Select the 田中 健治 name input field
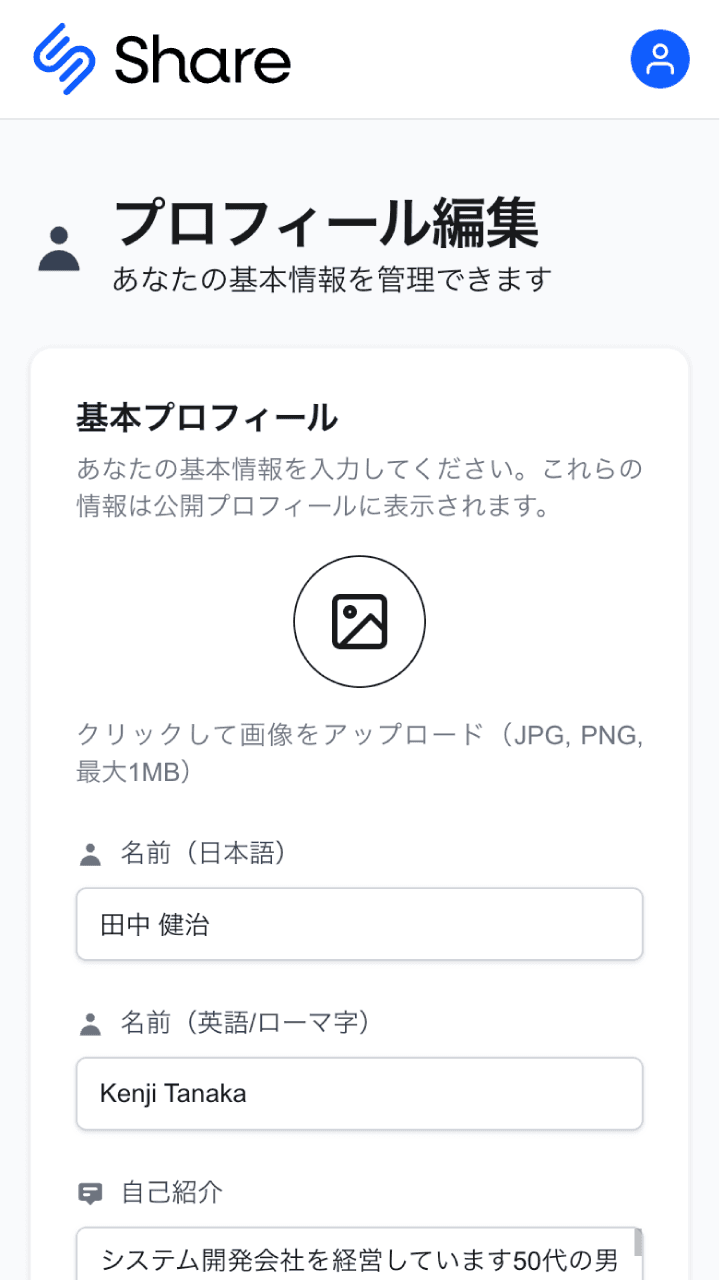 [360, 924]
